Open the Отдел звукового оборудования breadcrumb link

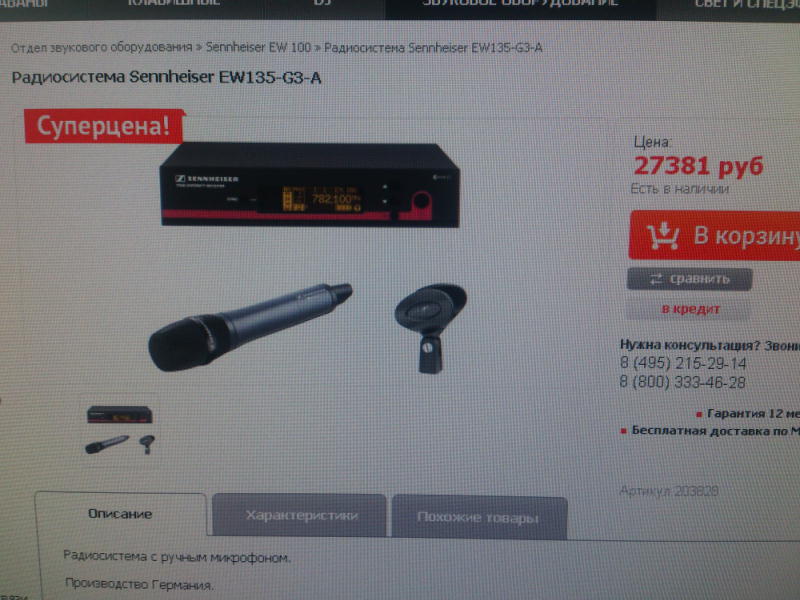[102, 47]
